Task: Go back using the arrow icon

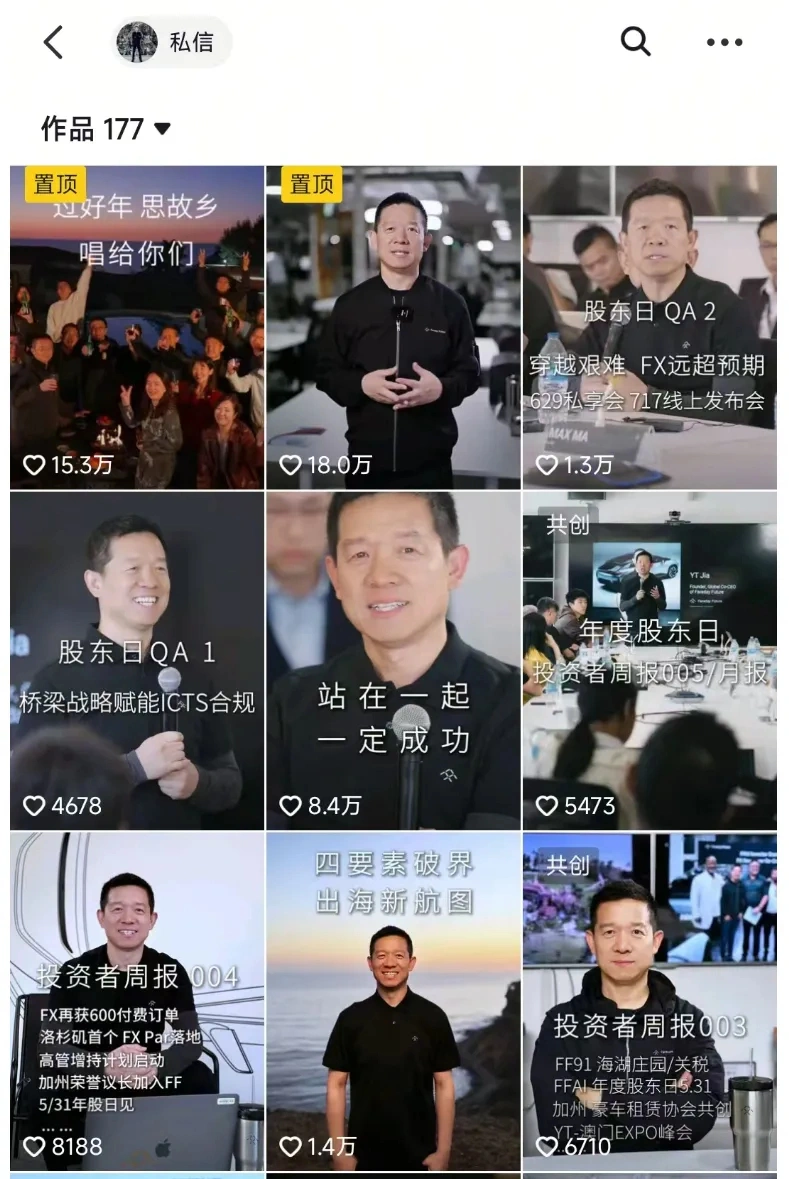Action: coord(54,42)
